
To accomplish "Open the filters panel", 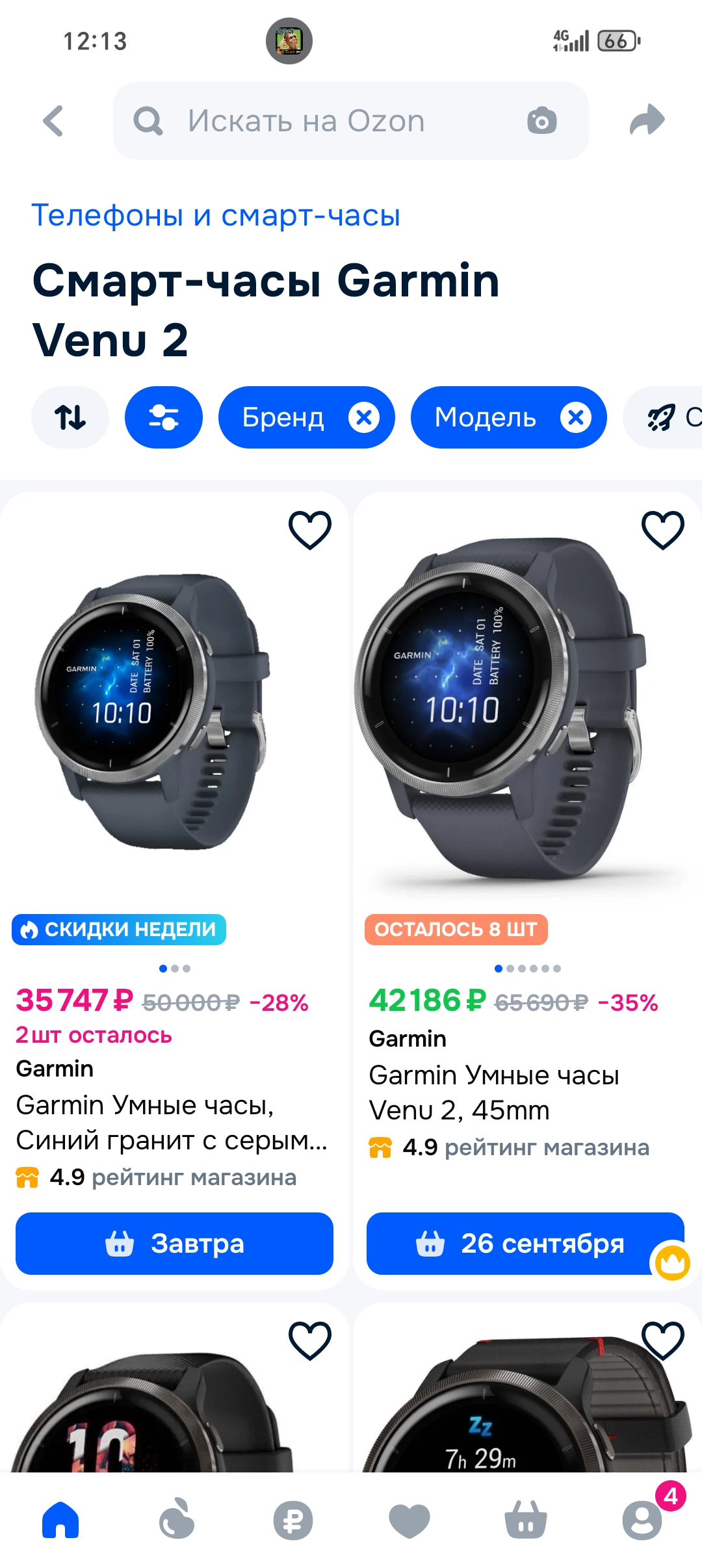I will click(x=164, y=417).
